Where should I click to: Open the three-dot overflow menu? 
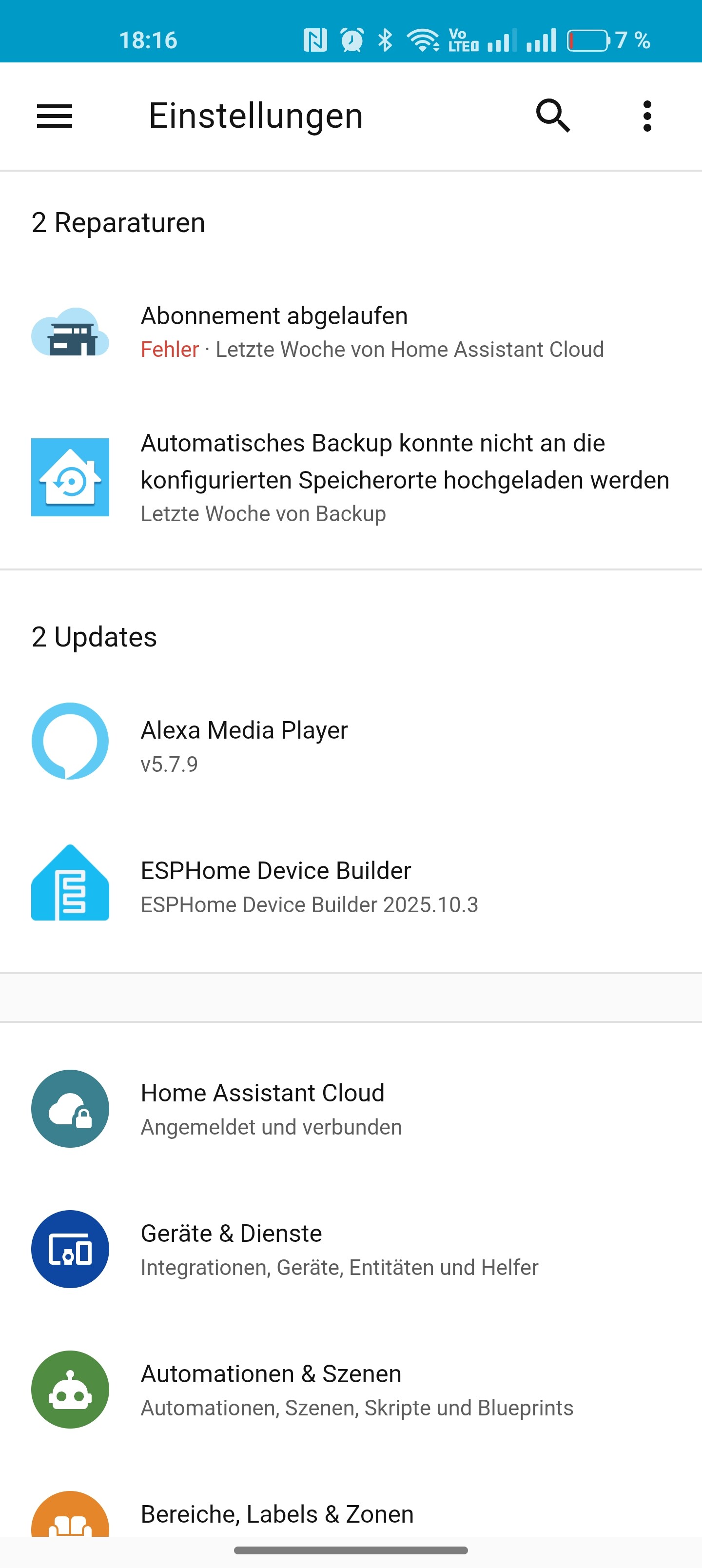click(647, 116)
